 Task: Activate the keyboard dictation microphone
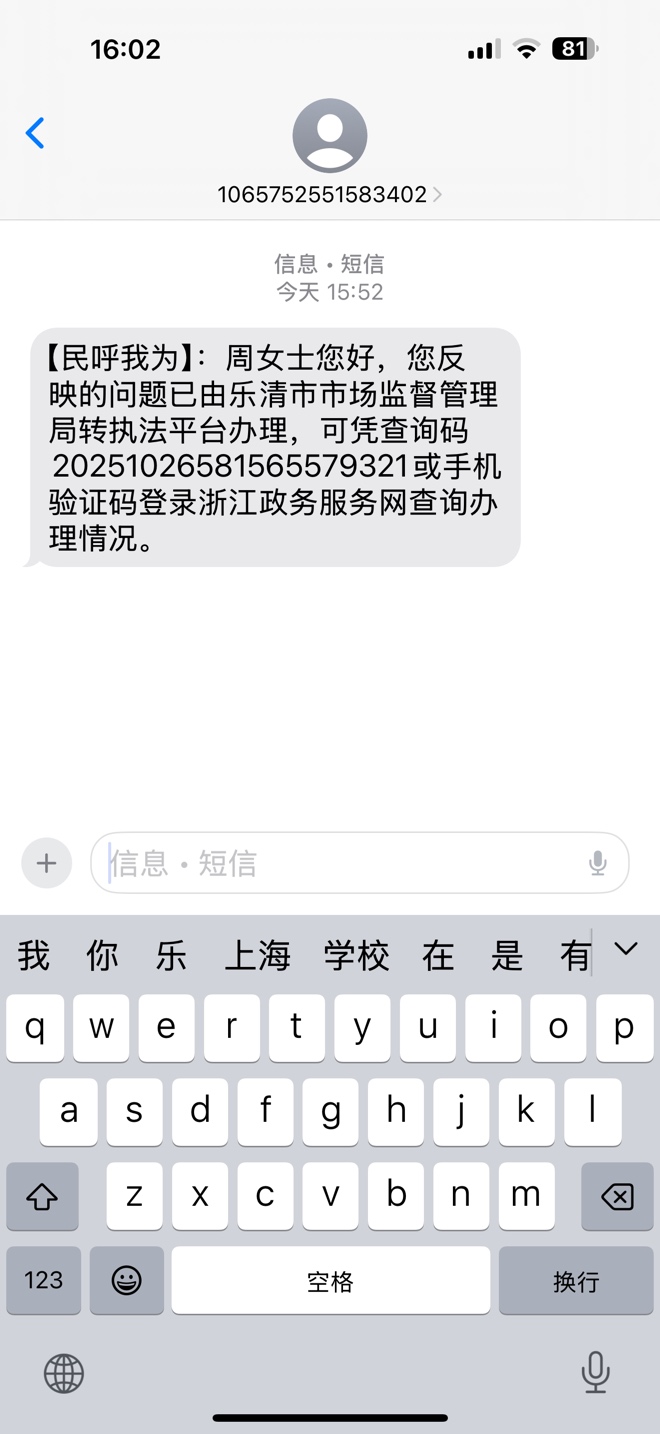(x=595, y=1372)
